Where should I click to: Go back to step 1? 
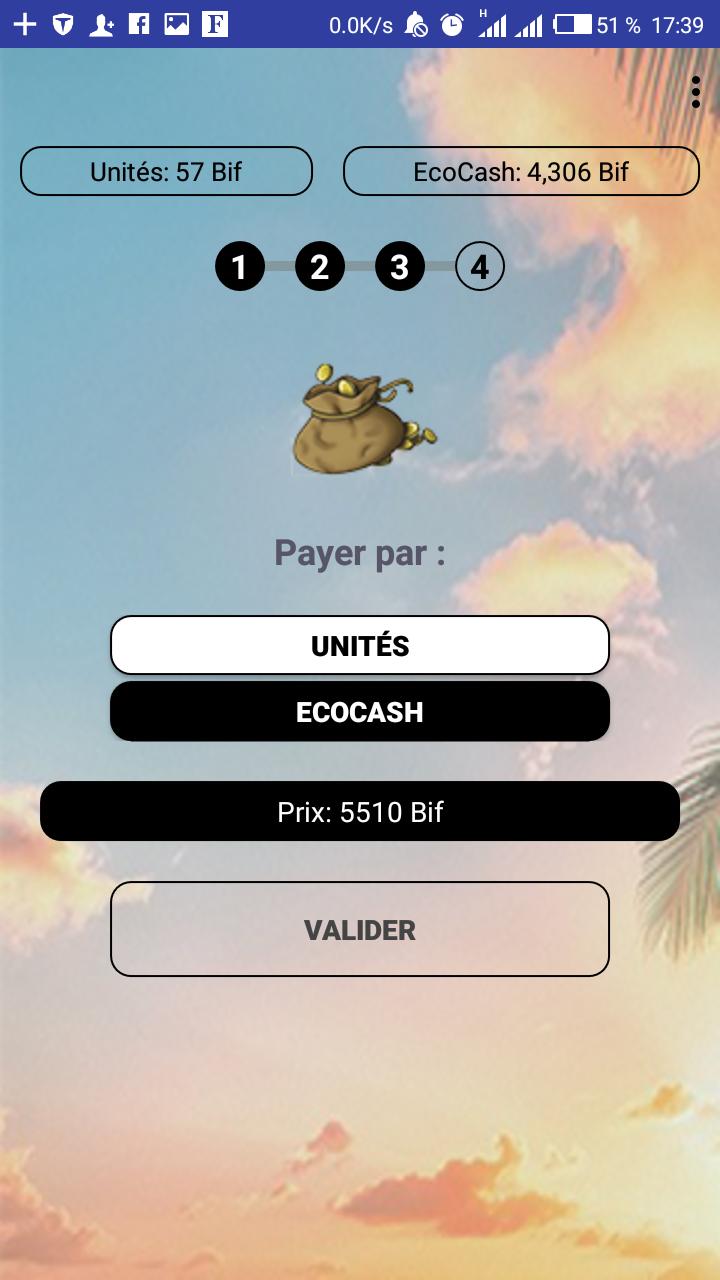(x=240, y=267)
